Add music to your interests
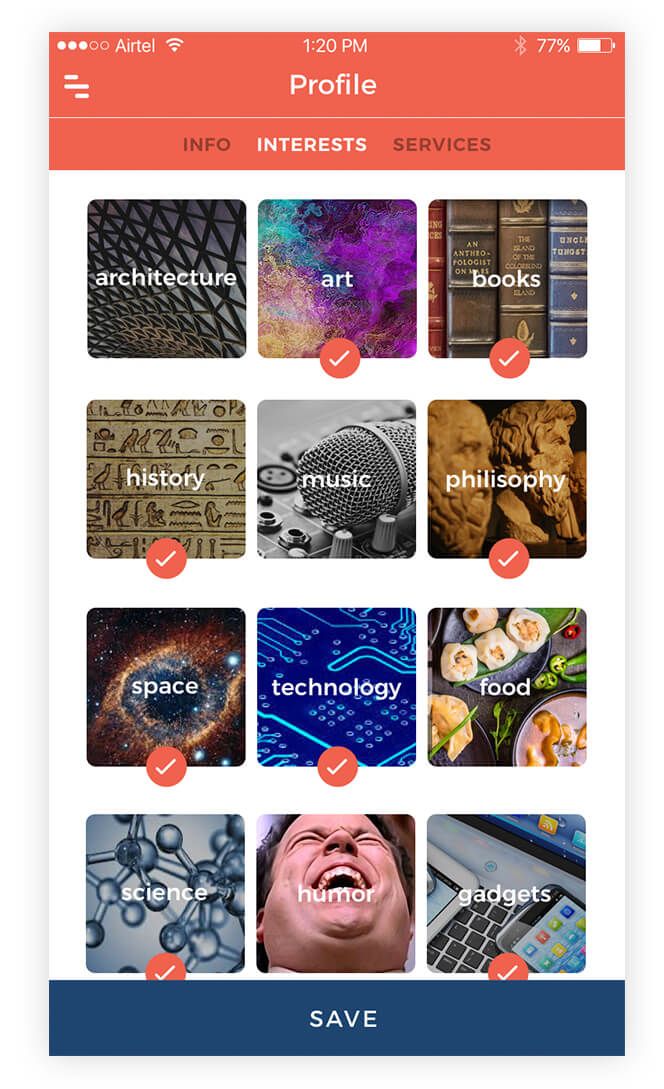The image size is (664, 1089). tap(336, 479)
